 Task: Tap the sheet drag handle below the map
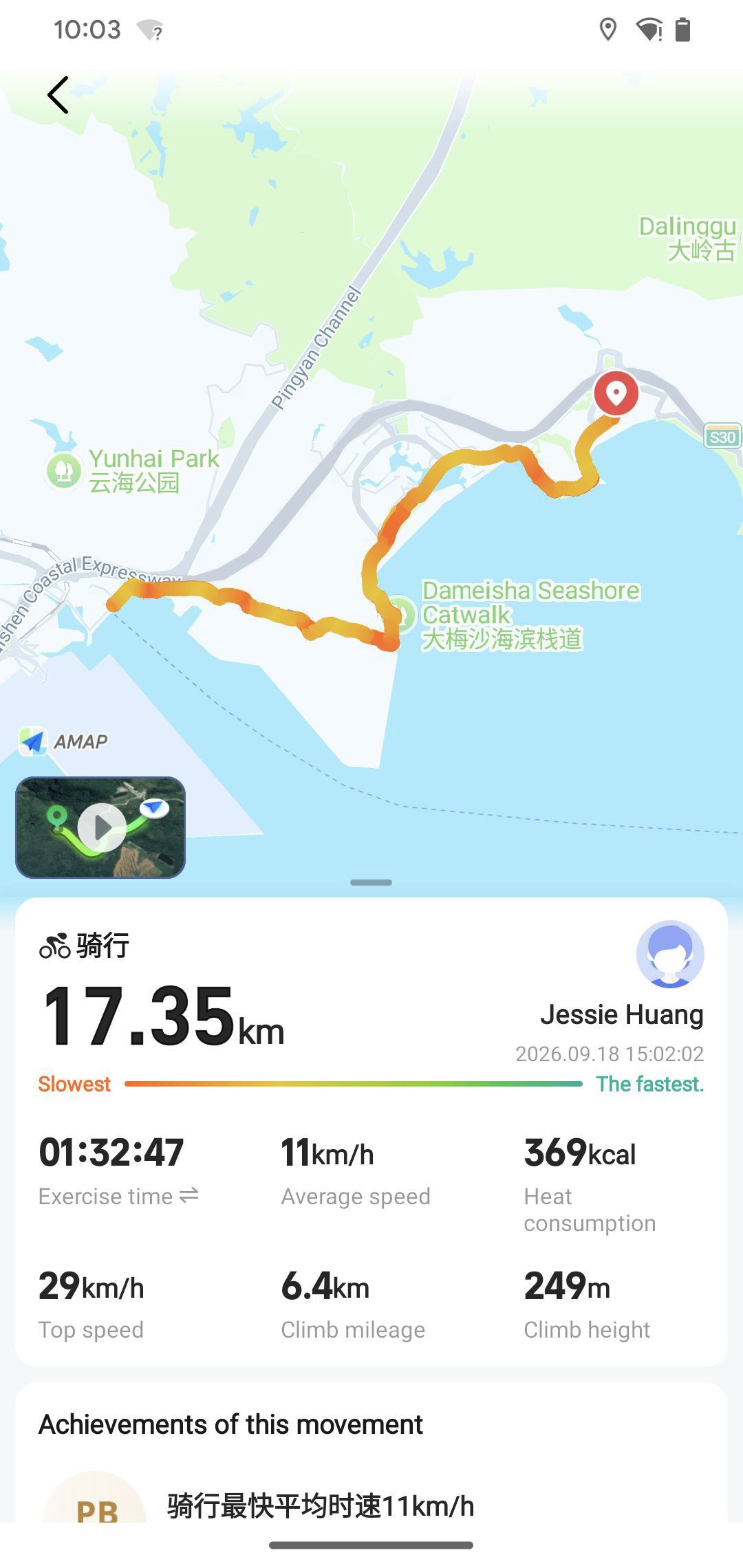(x=371, y=882)
